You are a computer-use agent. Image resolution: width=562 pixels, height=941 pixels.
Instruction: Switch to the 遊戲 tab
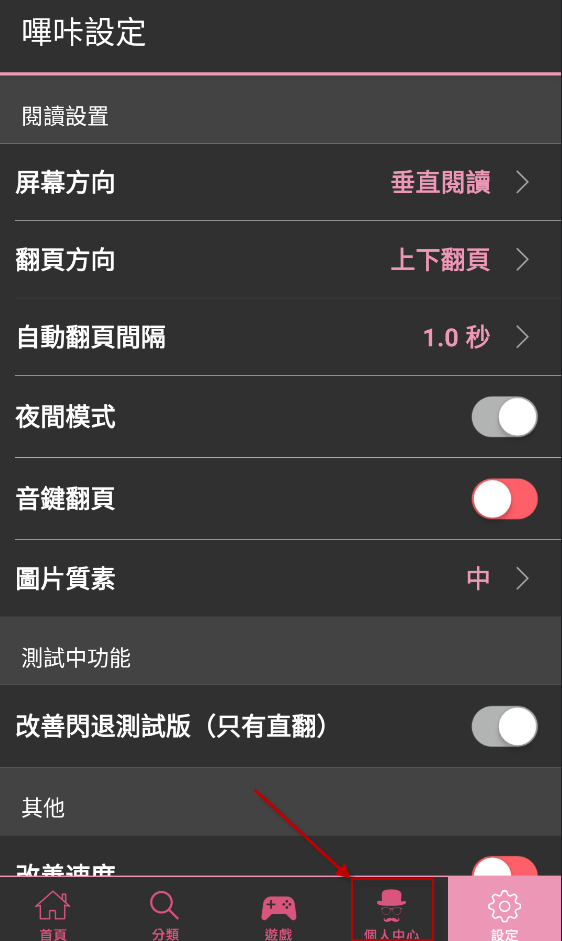click(278, 911)
